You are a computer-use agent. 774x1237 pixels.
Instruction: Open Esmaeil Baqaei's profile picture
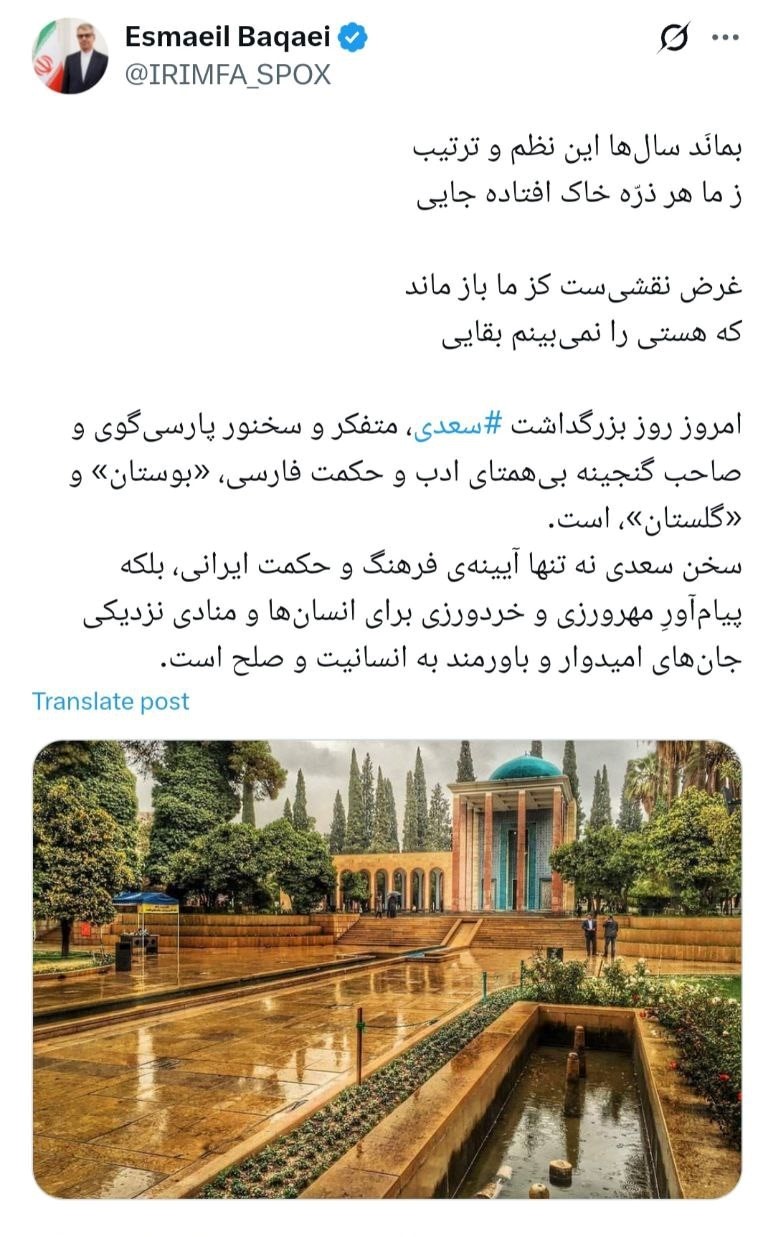coord(70,56)
